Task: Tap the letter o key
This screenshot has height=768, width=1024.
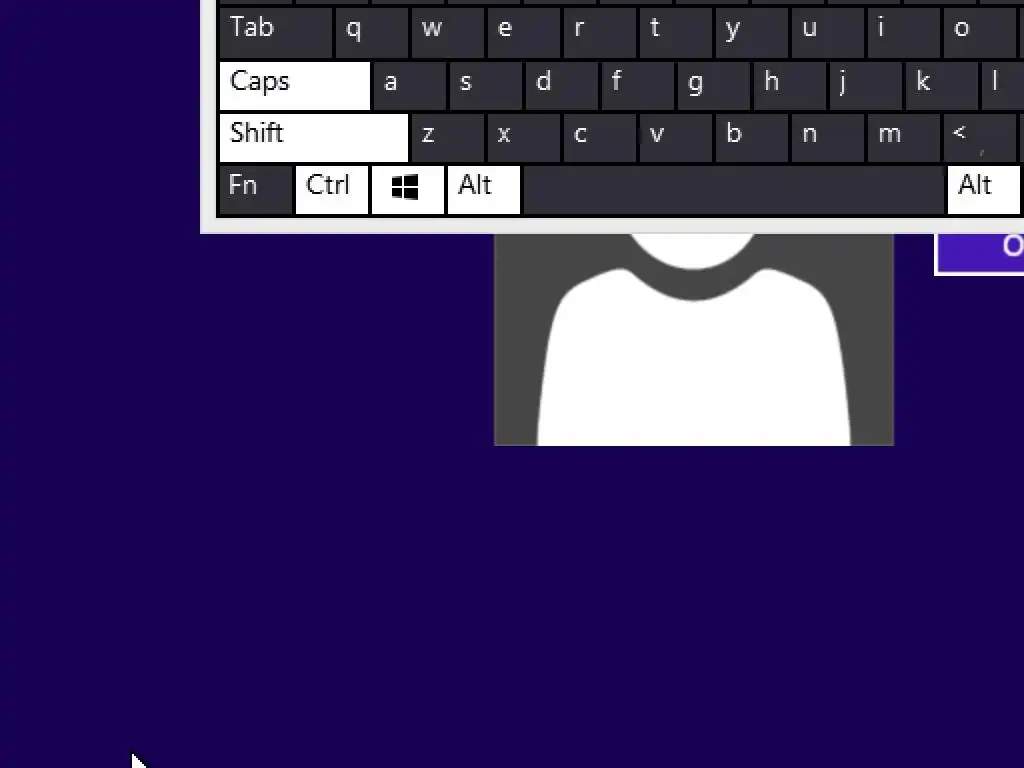Action: tap(979, 33)
